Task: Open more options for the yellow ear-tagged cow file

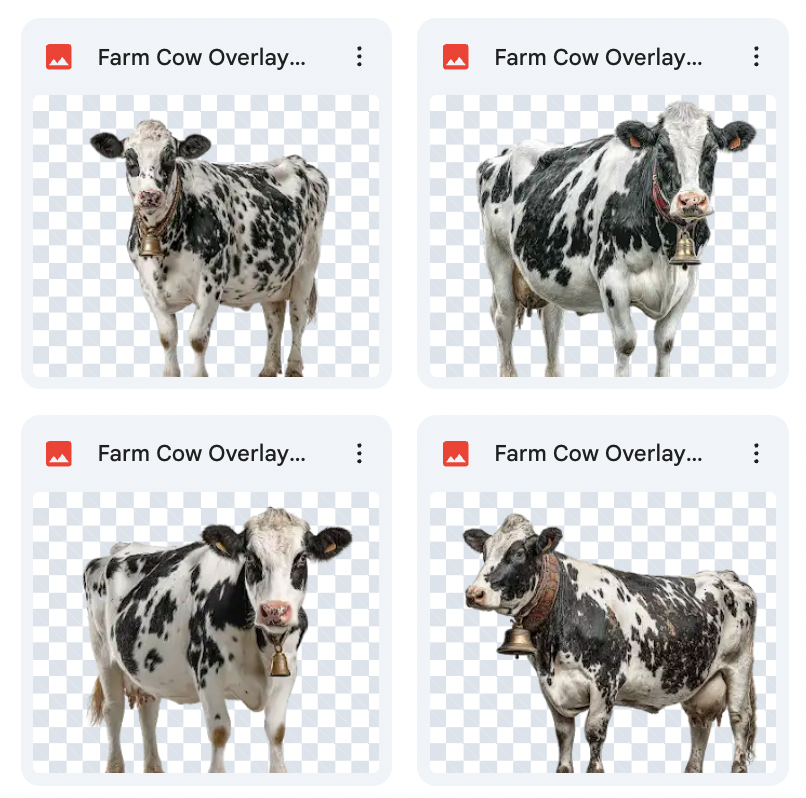Action: coord(359,453)
